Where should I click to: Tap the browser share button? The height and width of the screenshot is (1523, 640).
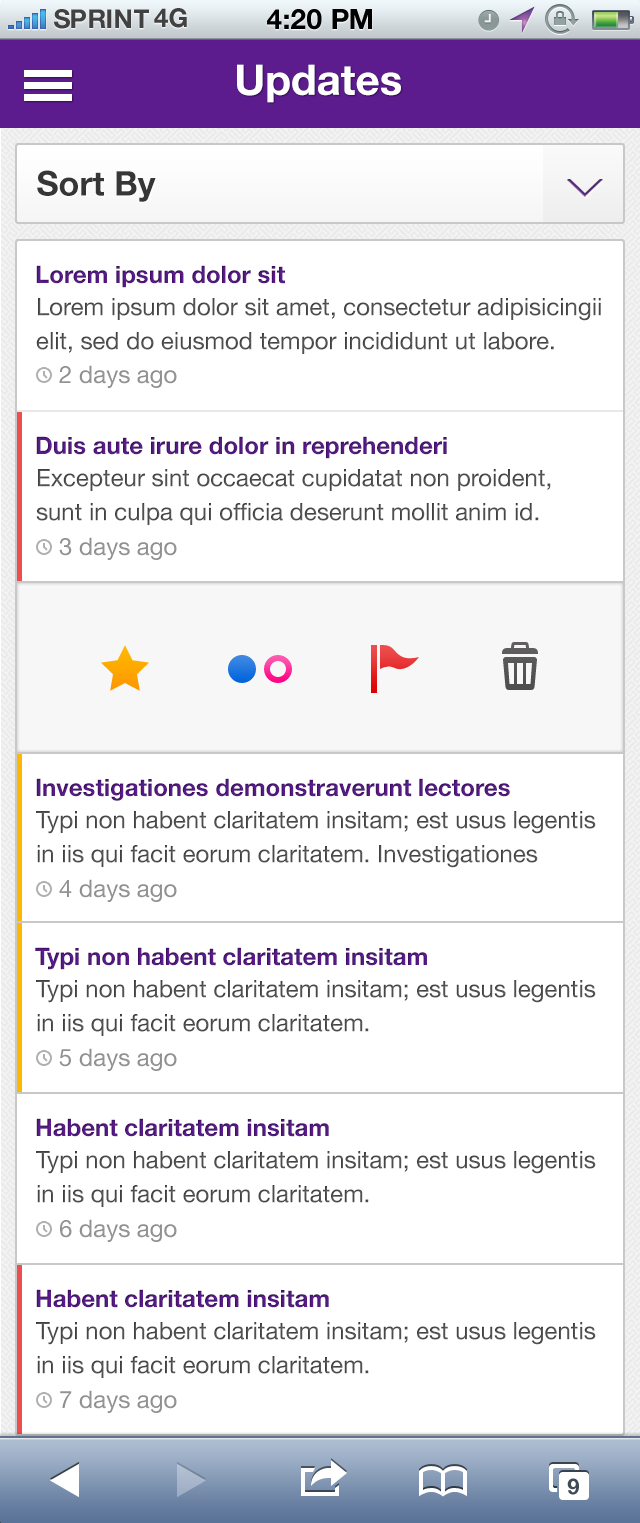(x=323, y=1480)
